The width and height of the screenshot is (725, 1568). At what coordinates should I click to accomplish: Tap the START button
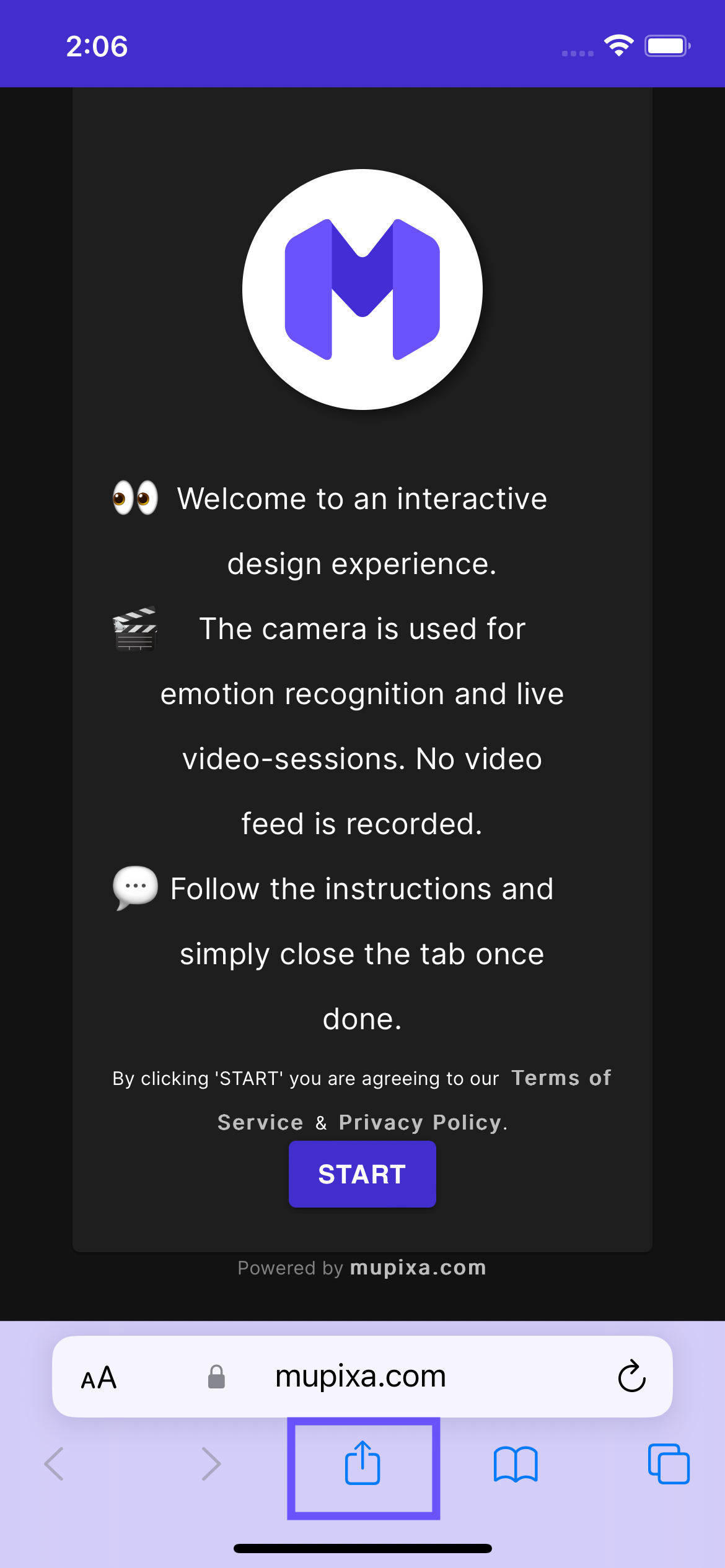[x=362, y=1174]
